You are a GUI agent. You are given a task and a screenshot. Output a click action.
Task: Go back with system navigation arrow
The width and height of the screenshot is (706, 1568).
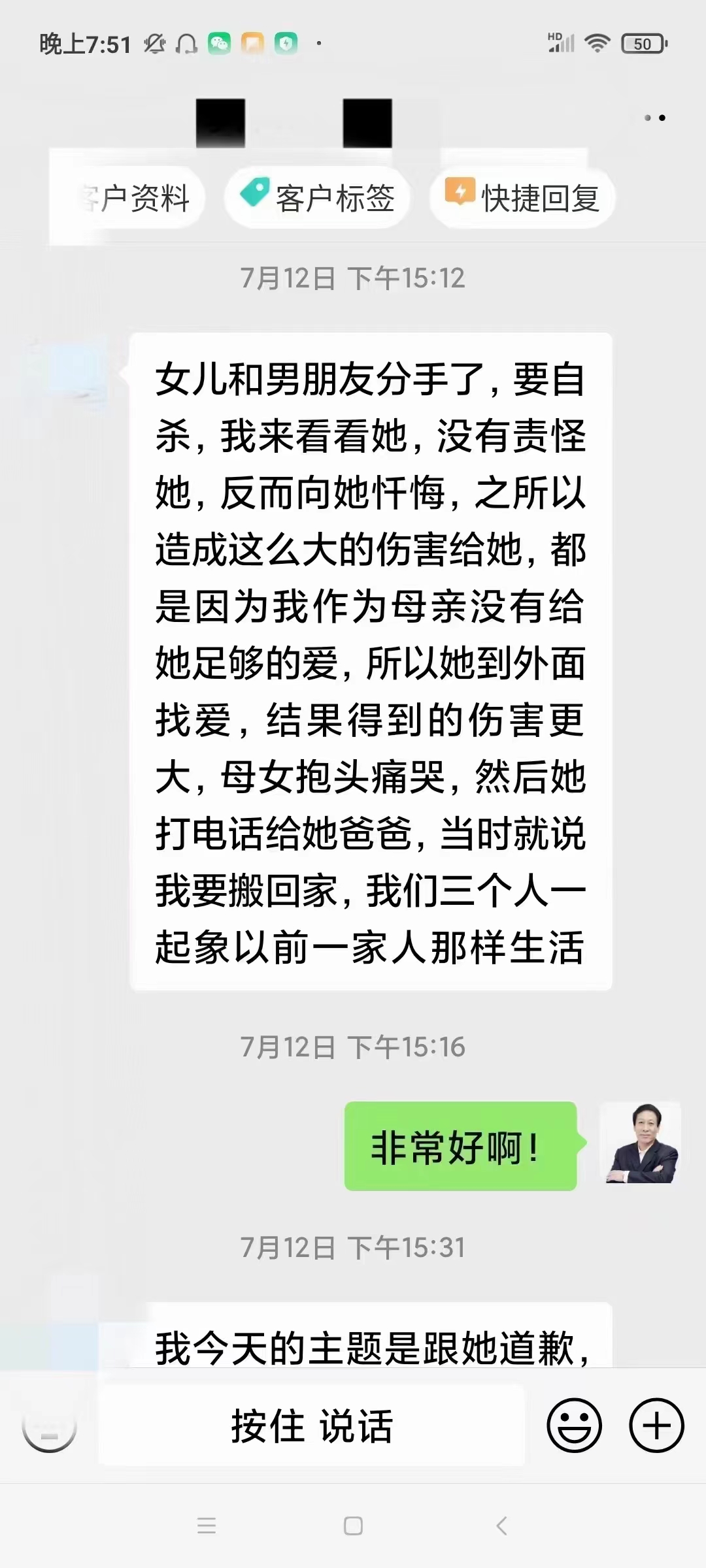point(501,1526)
